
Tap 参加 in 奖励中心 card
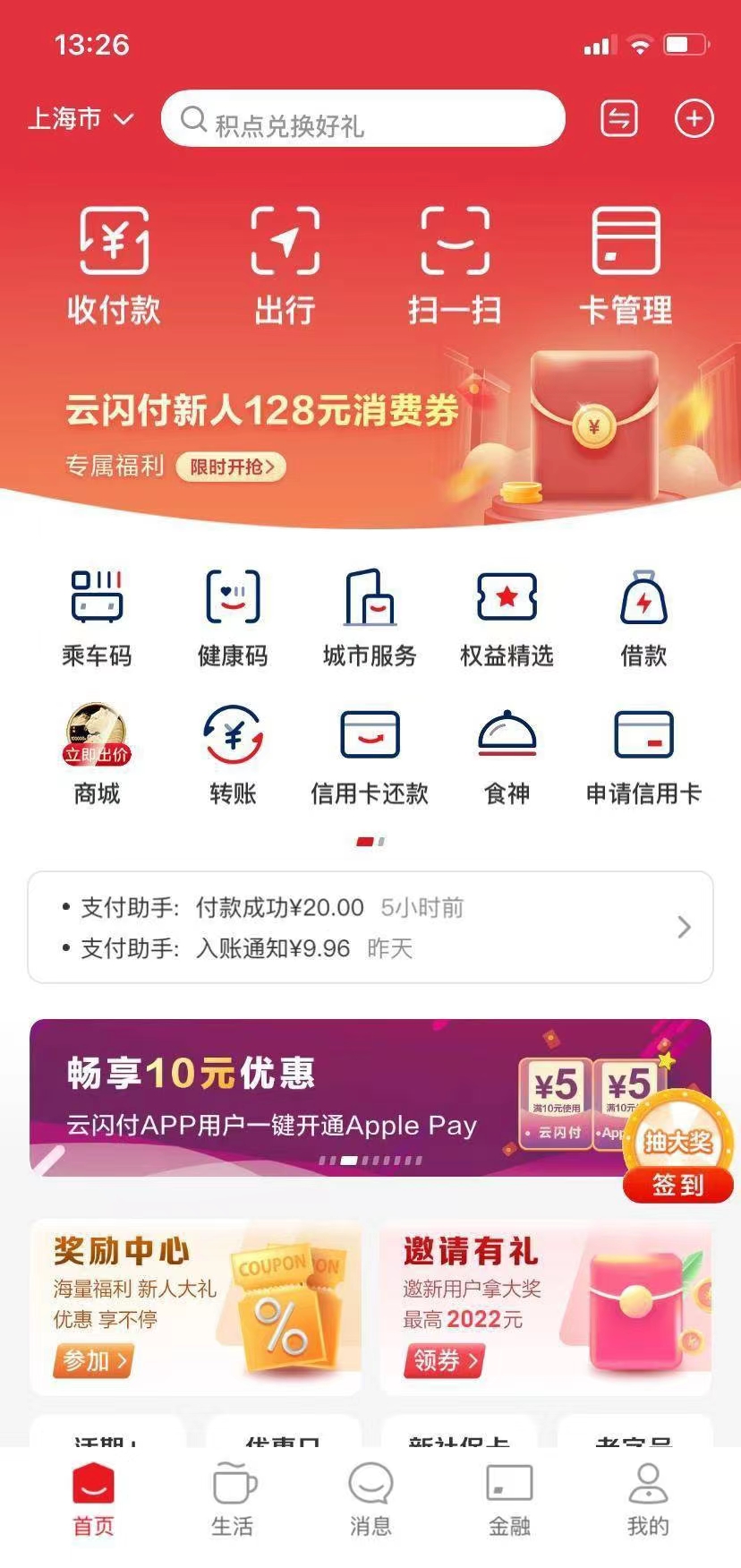[93, 1361]
